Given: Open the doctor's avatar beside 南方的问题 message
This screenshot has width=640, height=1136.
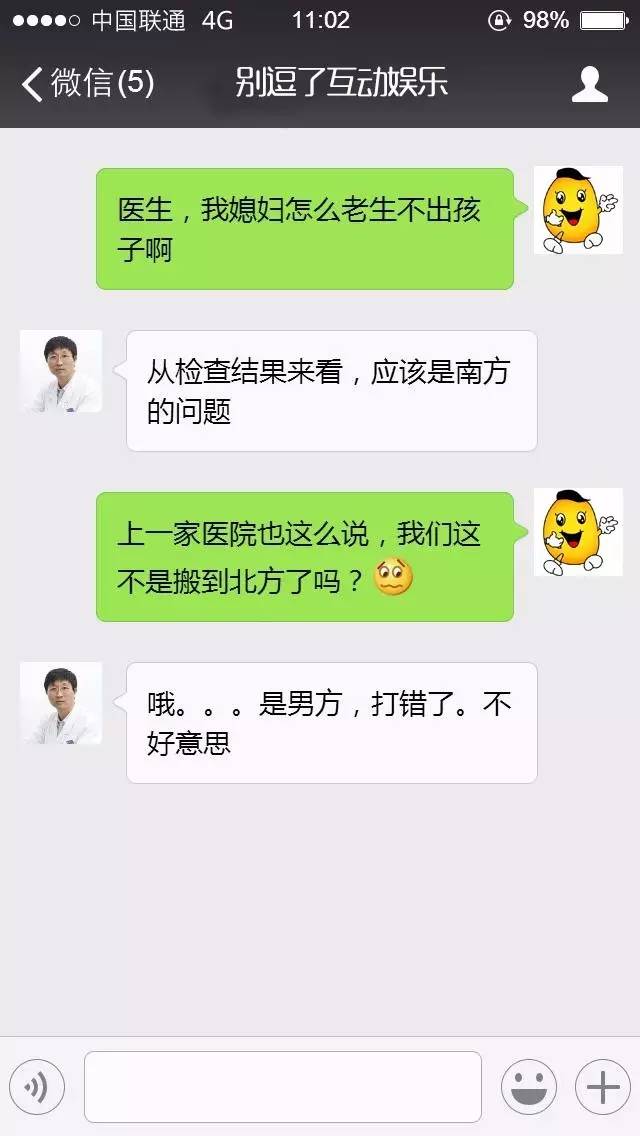Looking at the screenshot, I should pos(61,371).
